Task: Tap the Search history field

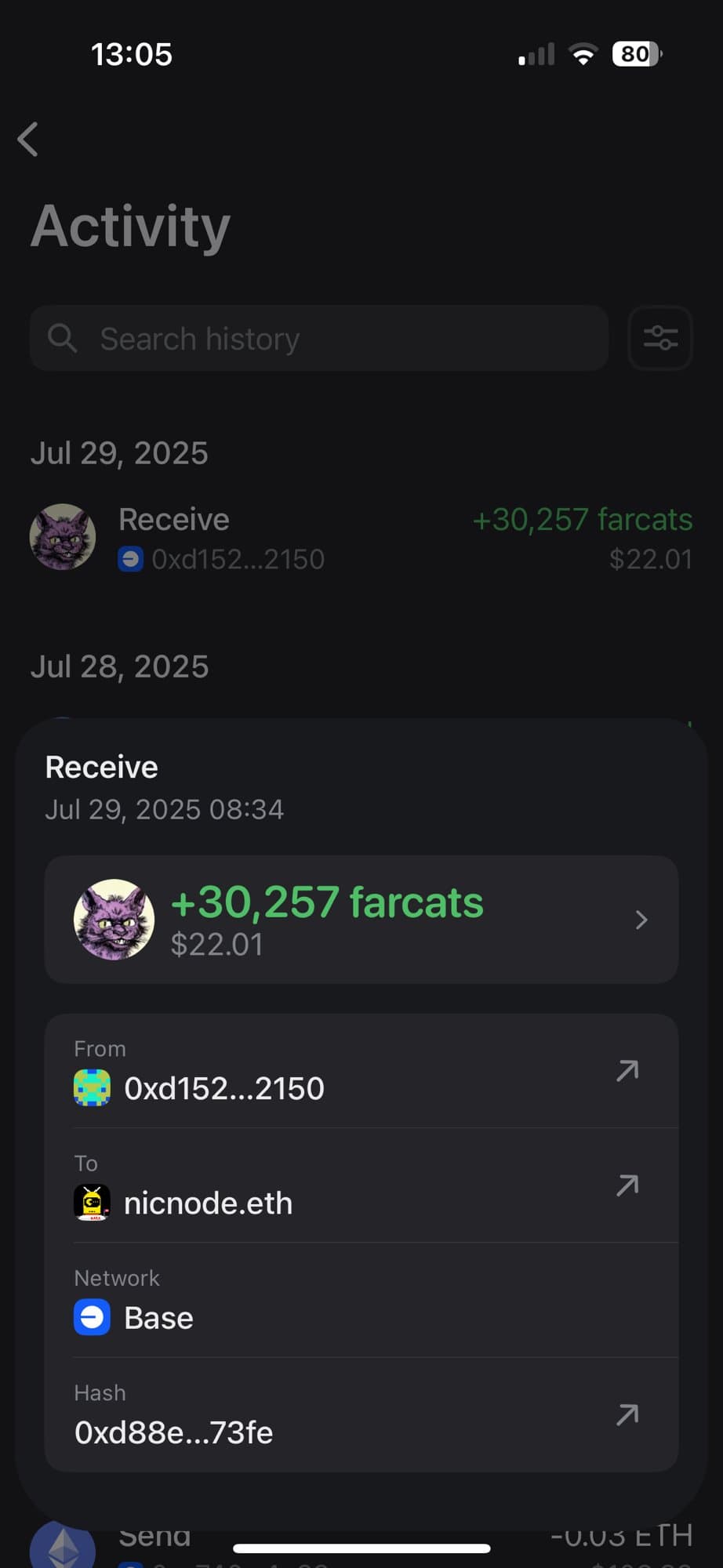Action: (318, 339)
